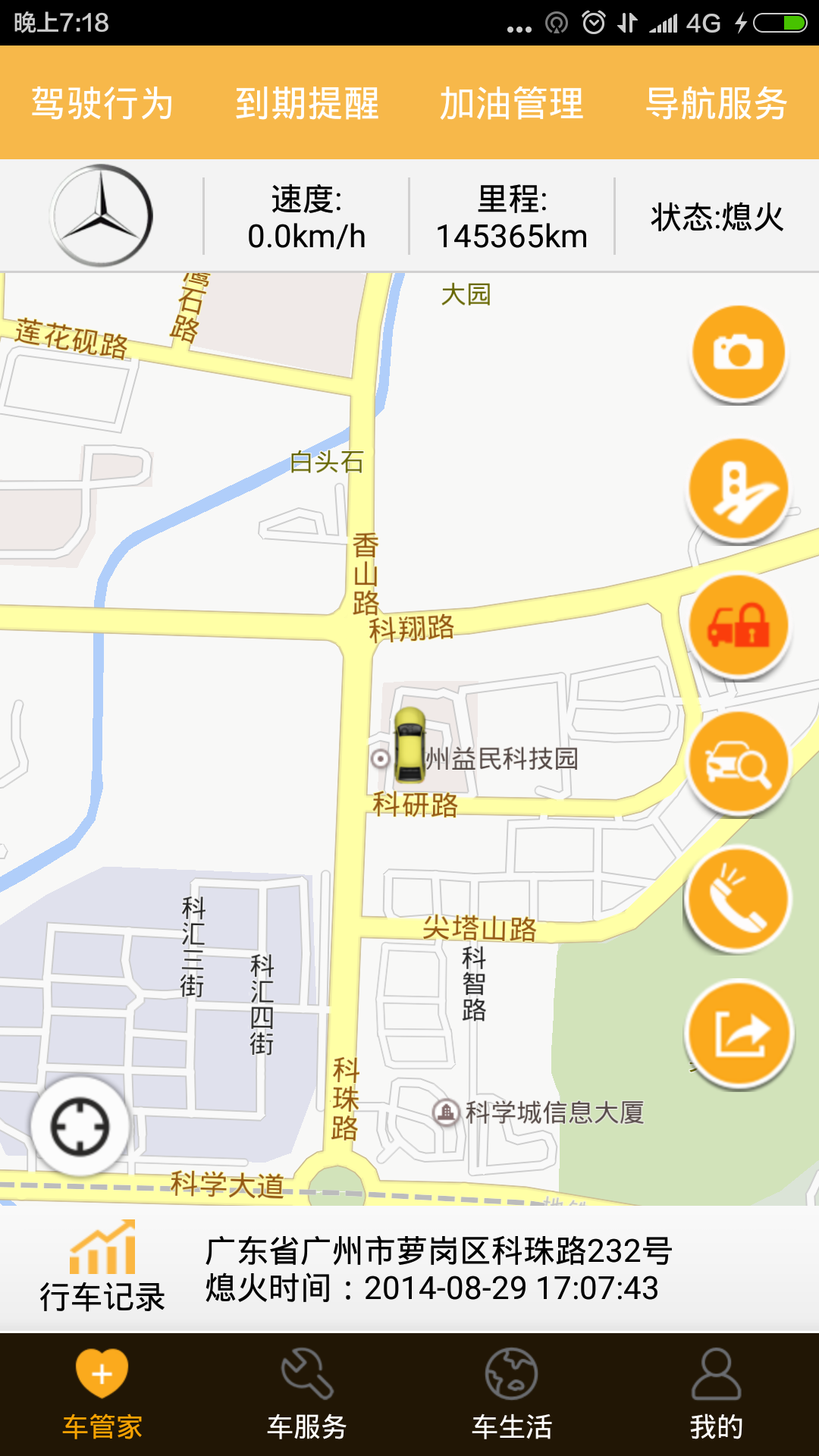Image resolution: width=819 pixels, height=1456 pixels.
Task: Open 导航服务 navigation service
Action: click(717, 103)
